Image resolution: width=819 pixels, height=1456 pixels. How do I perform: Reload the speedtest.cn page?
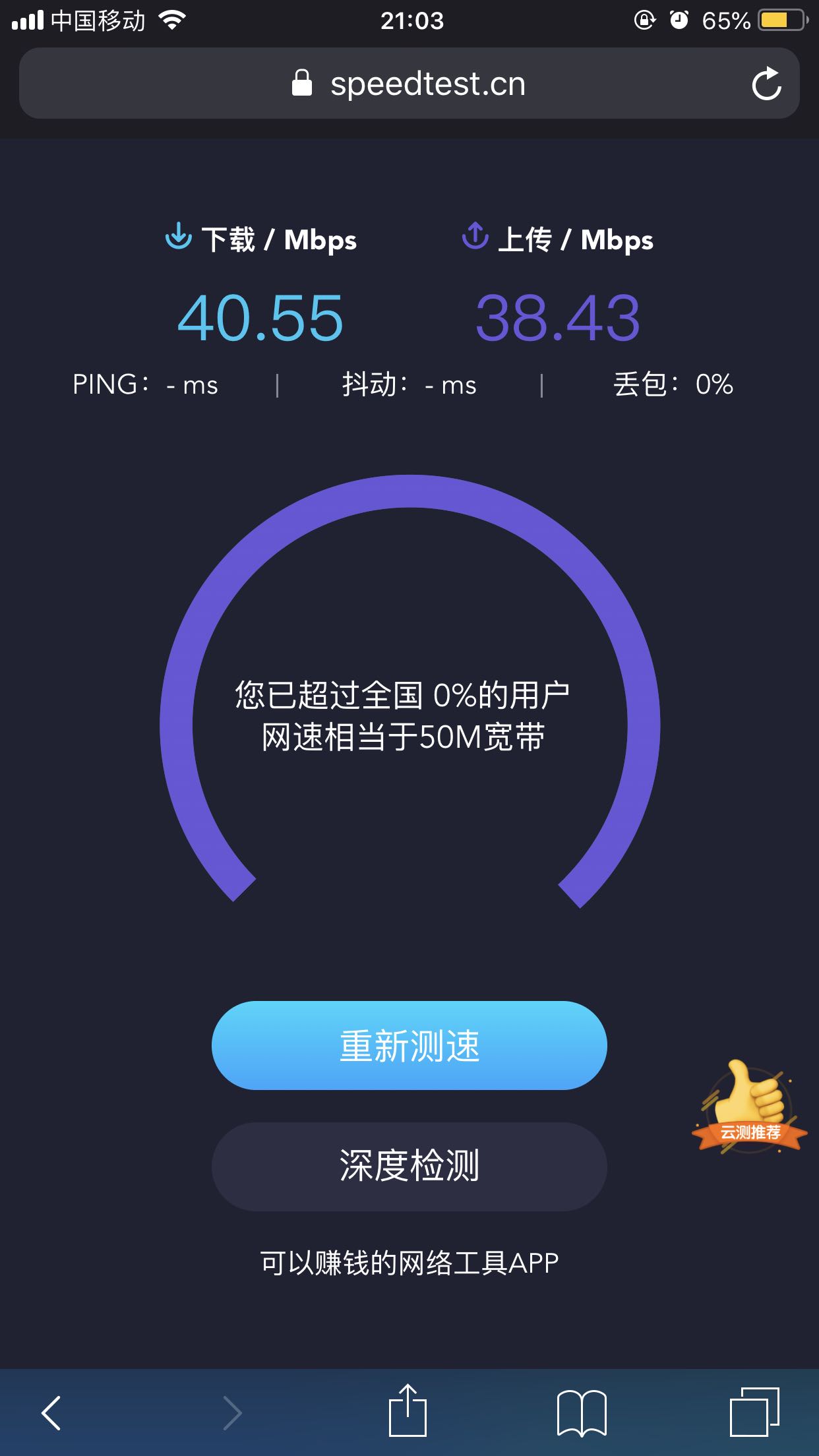pos(766,84)
